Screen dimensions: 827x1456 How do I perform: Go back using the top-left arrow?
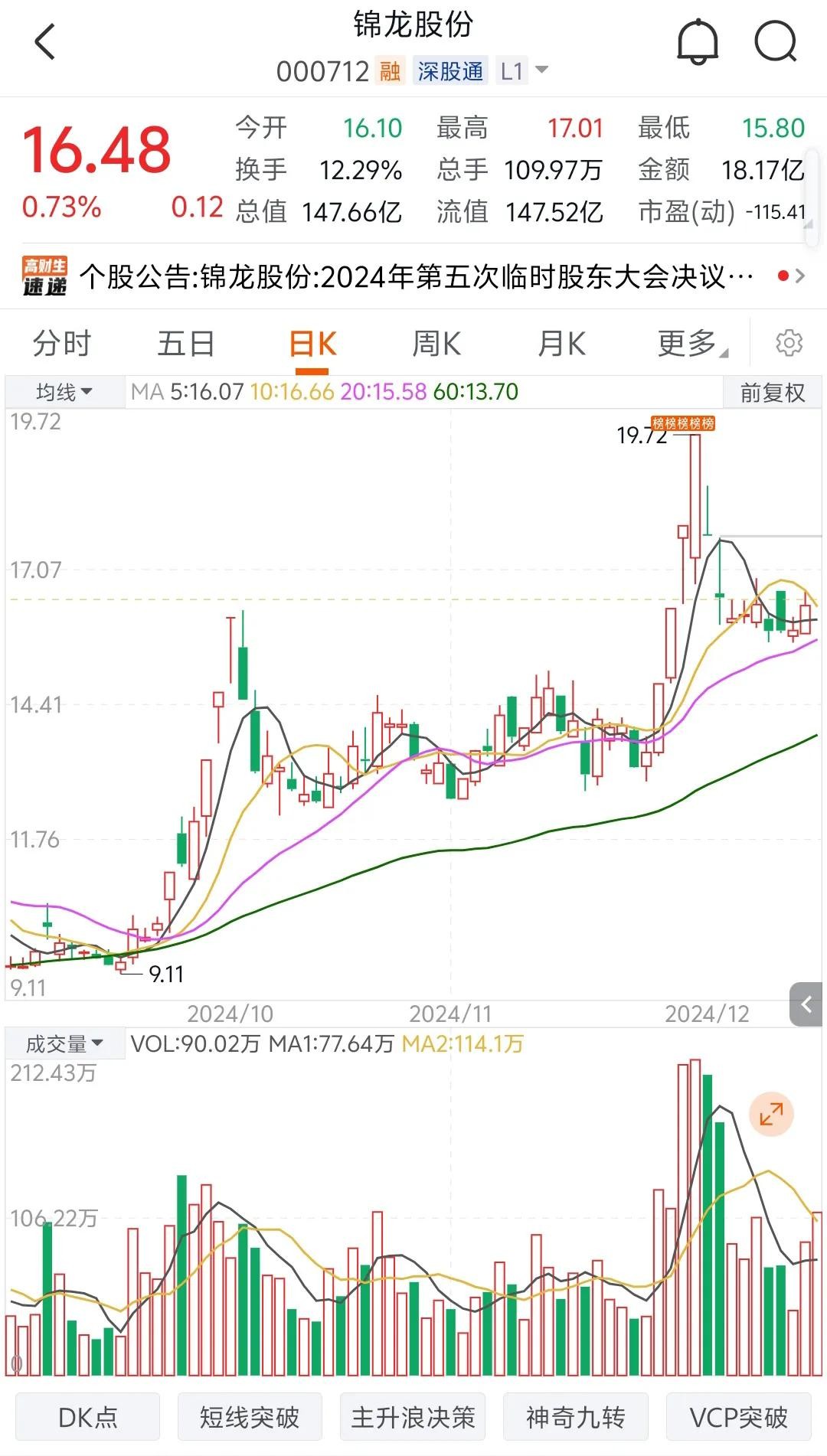pyautogui.click(x=45, y=42)
